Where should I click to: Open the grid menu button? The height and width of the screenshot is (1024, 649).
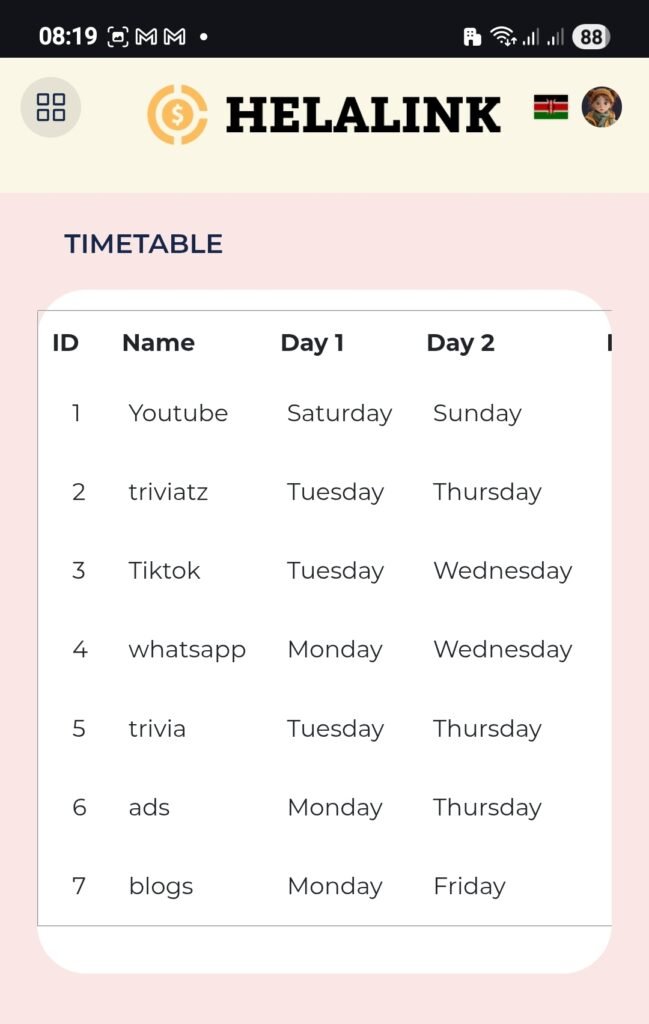pos(51,107)
